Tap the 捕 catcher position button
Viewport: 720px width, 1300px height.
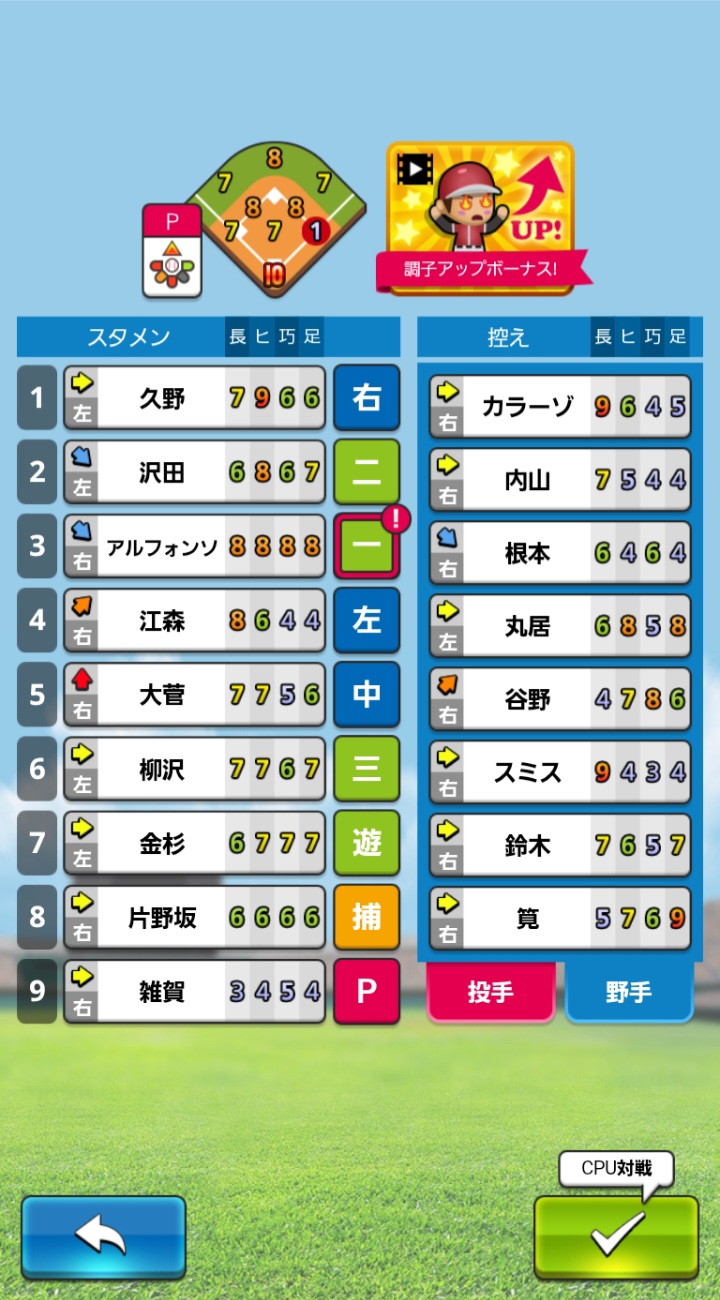pyautogui.click(x=366, y=917)
